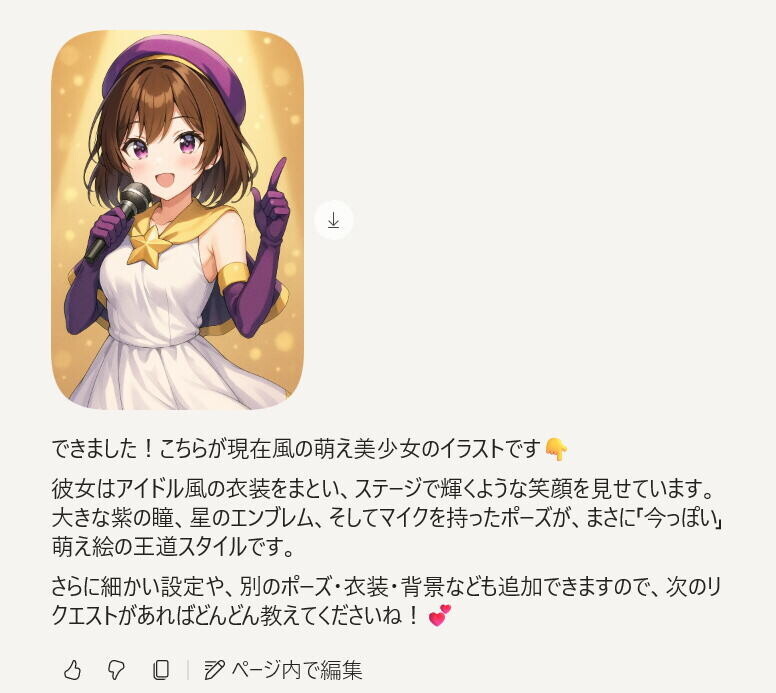
Task: Download the generated illustration
Action: pyautogui.click(x=333, y=220)
